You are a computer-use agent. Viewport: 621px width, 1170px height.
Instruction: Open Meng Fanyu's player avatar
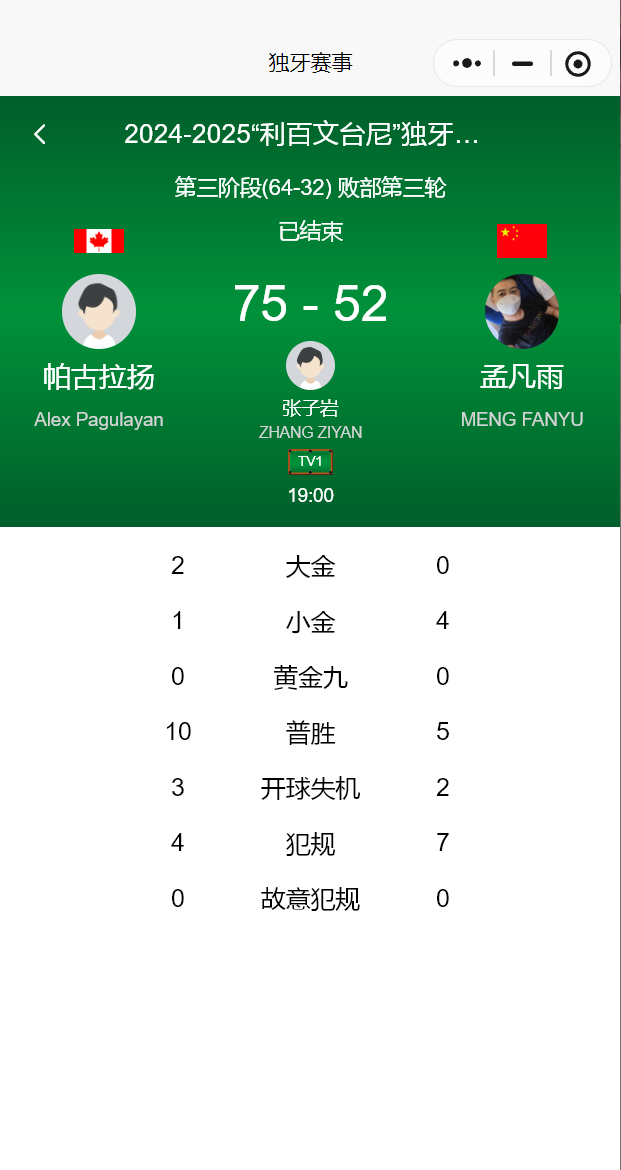522,311
